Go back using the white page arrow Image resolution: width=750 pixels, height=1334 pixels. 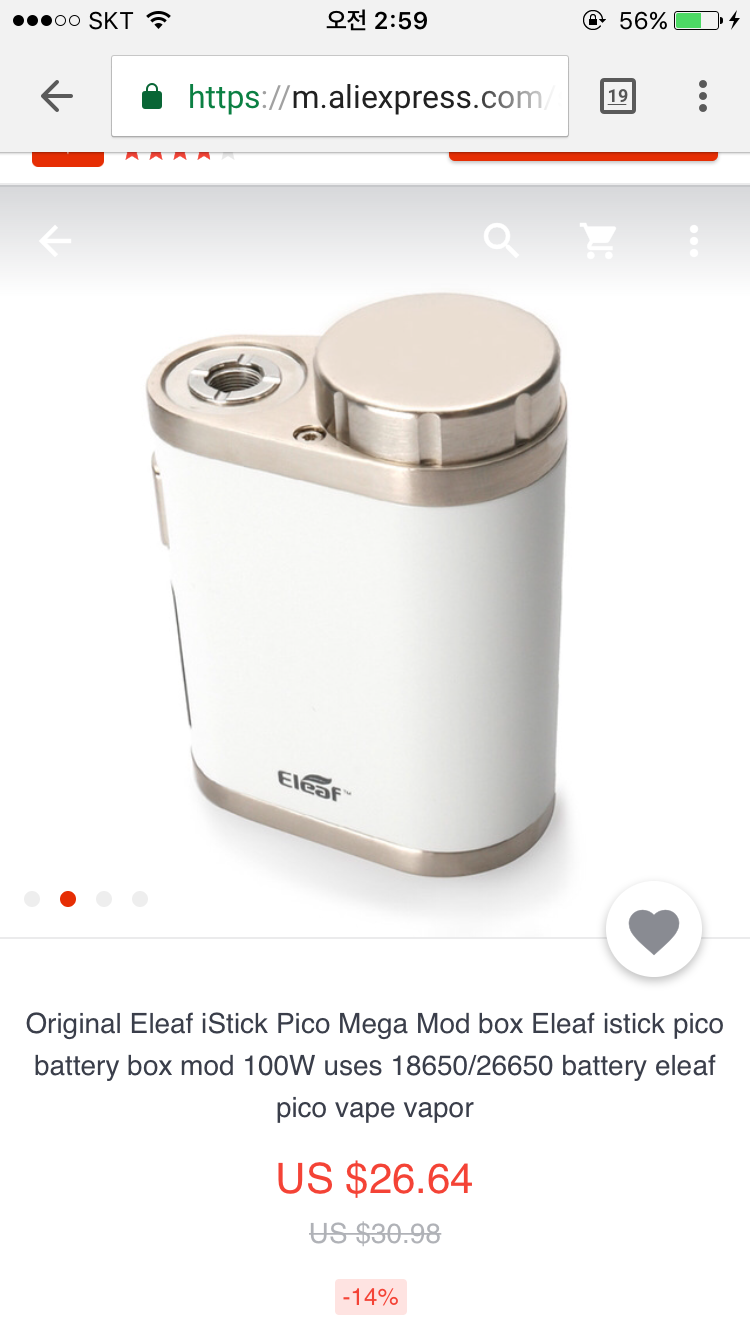click(x=56, y=241)
